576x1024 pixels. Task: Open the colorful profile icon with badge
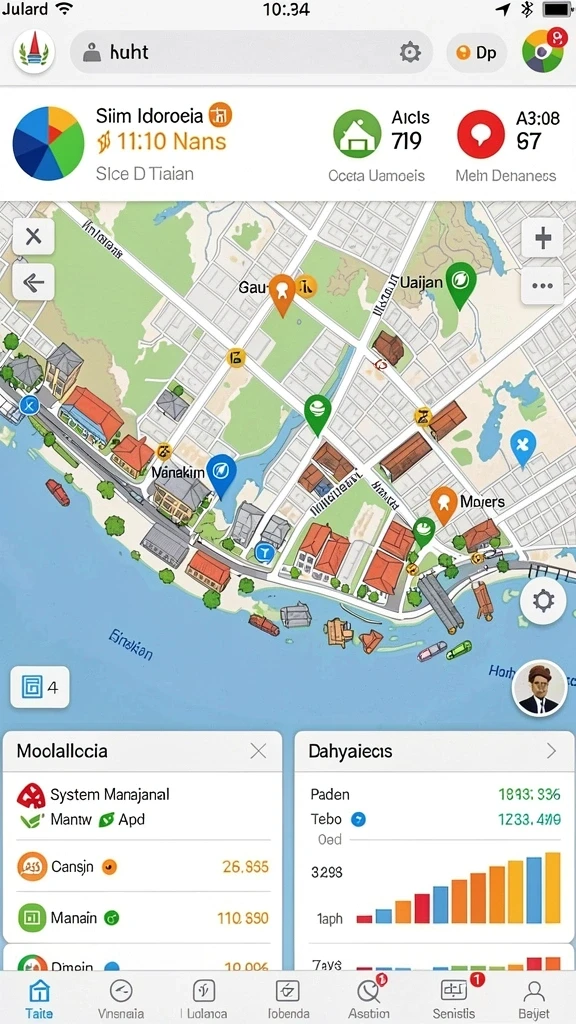point(543,50)
